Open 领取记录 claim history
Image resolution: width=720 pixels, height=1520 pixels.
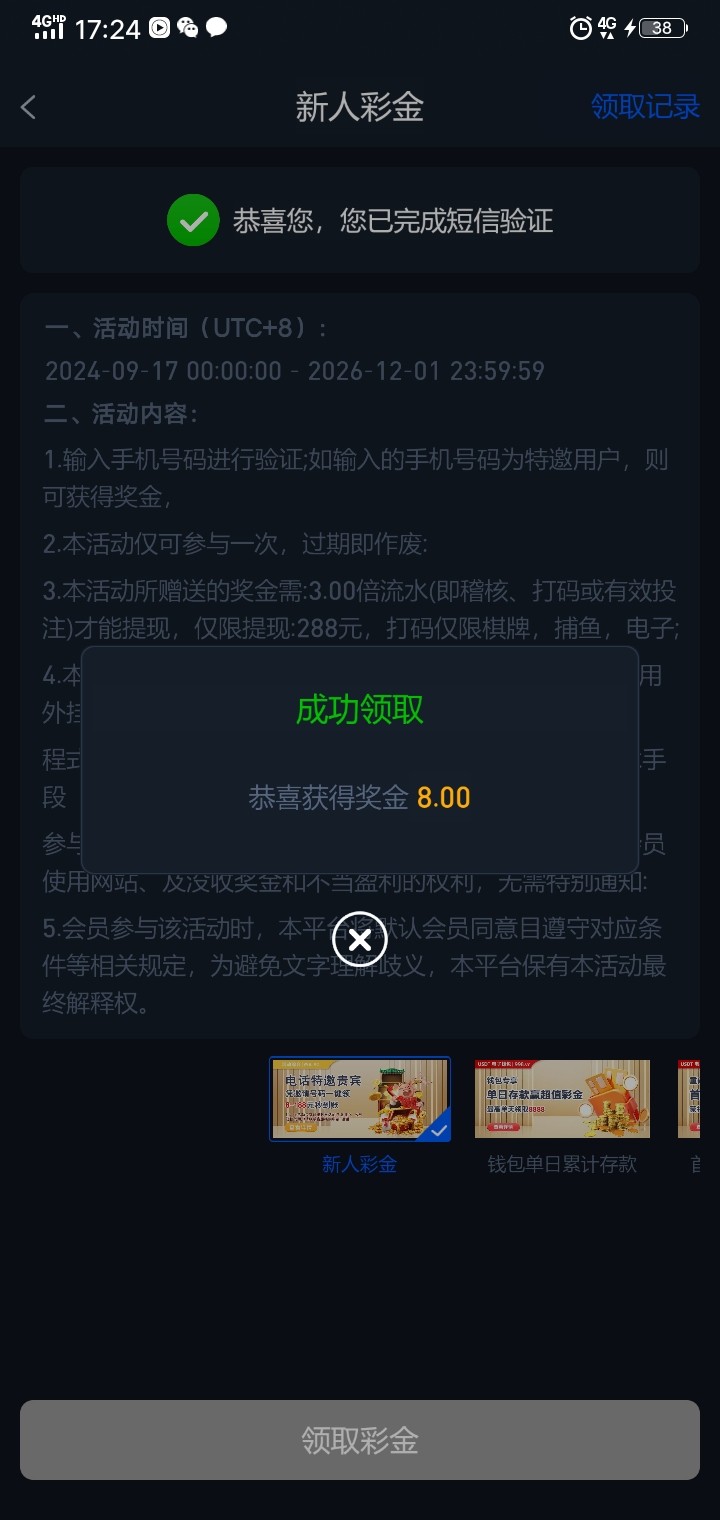tap(645, 107)
